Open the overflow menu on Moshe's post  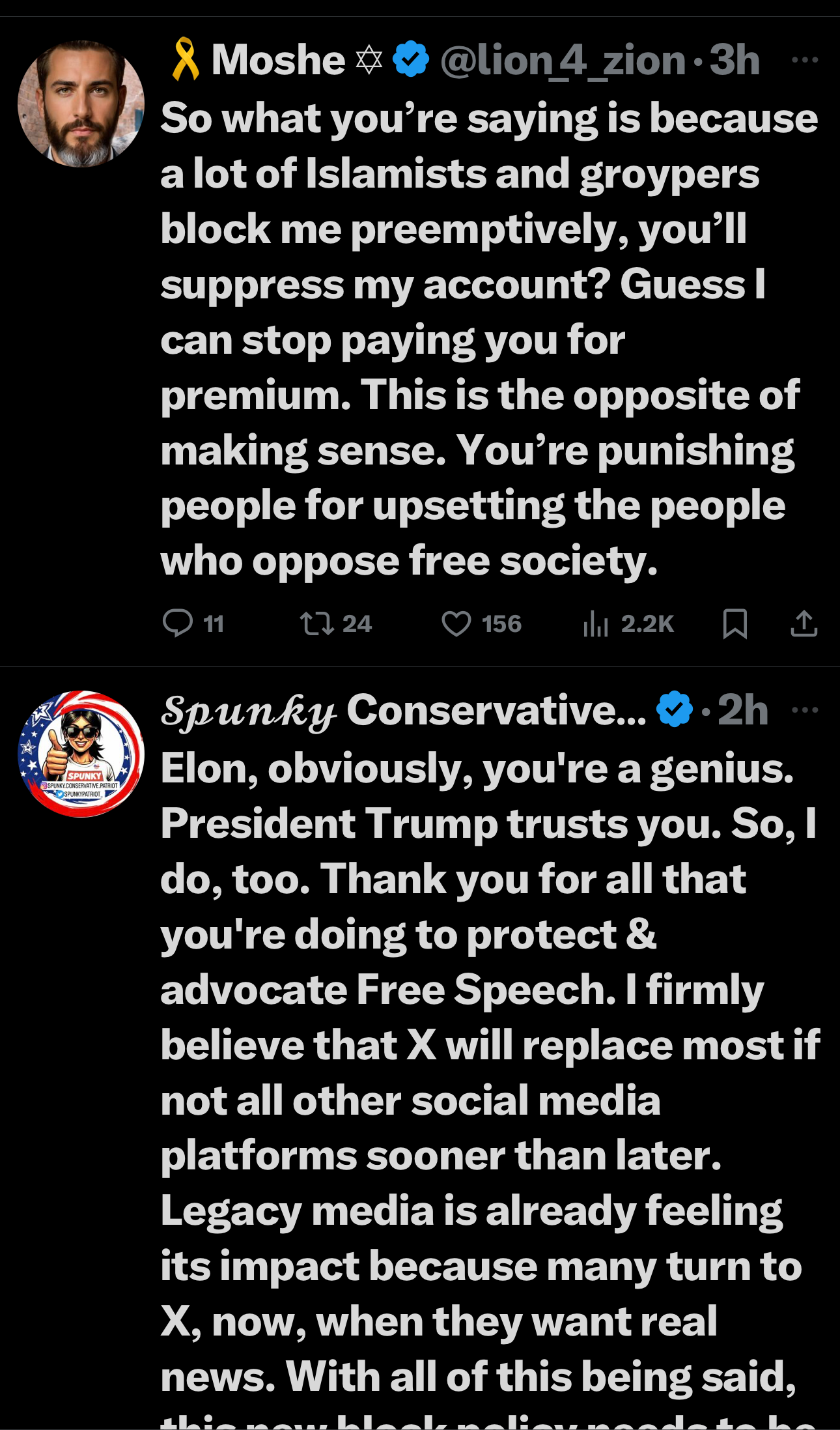[x=804, y=60]
